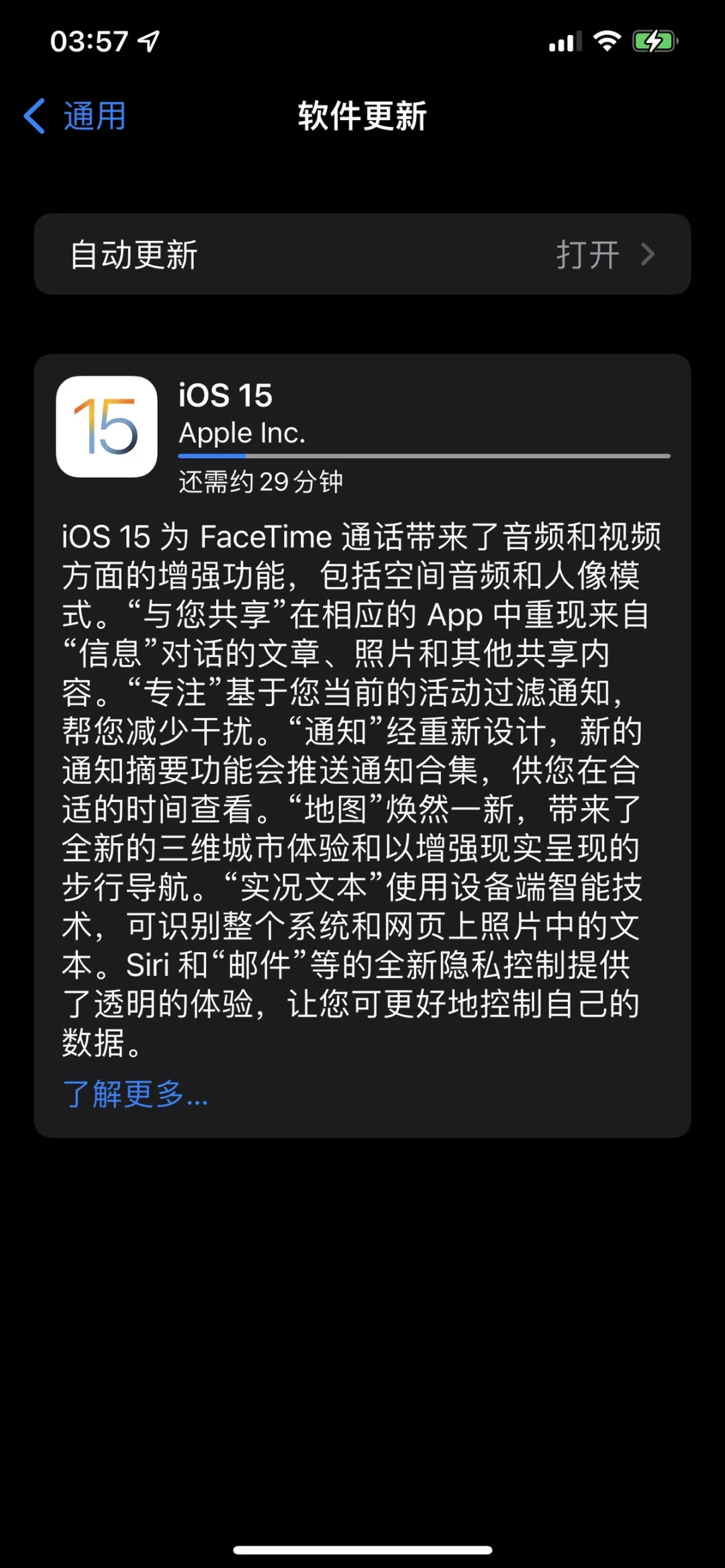Open the 自动更新 options row
Viewport: 725px width, 1568px height.
(362, 255)
